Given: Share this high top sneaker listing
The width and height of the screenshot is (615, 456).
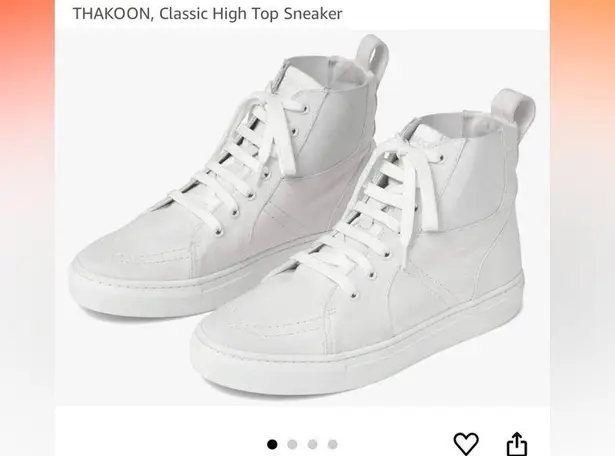Looking at the screenshot, I should 516,443.
